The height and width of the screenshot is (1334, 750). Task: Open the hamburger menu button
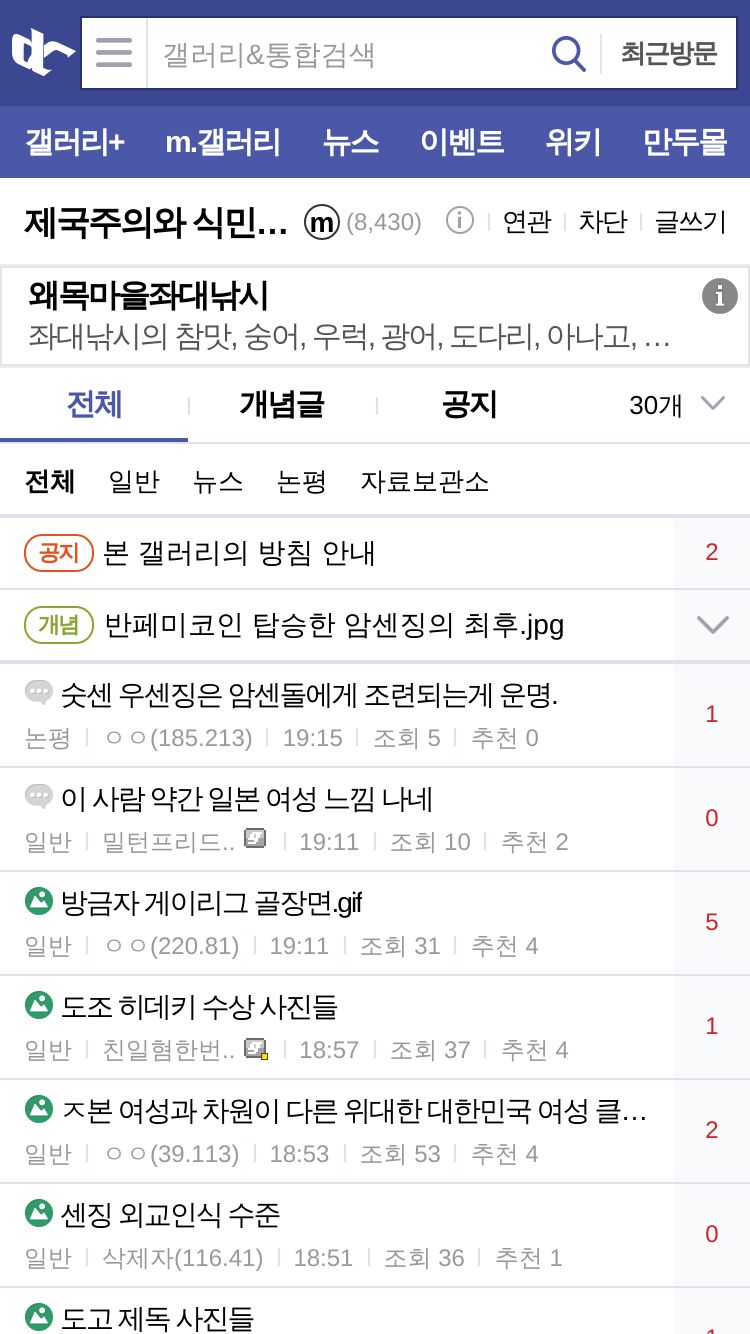coord(114,52)
